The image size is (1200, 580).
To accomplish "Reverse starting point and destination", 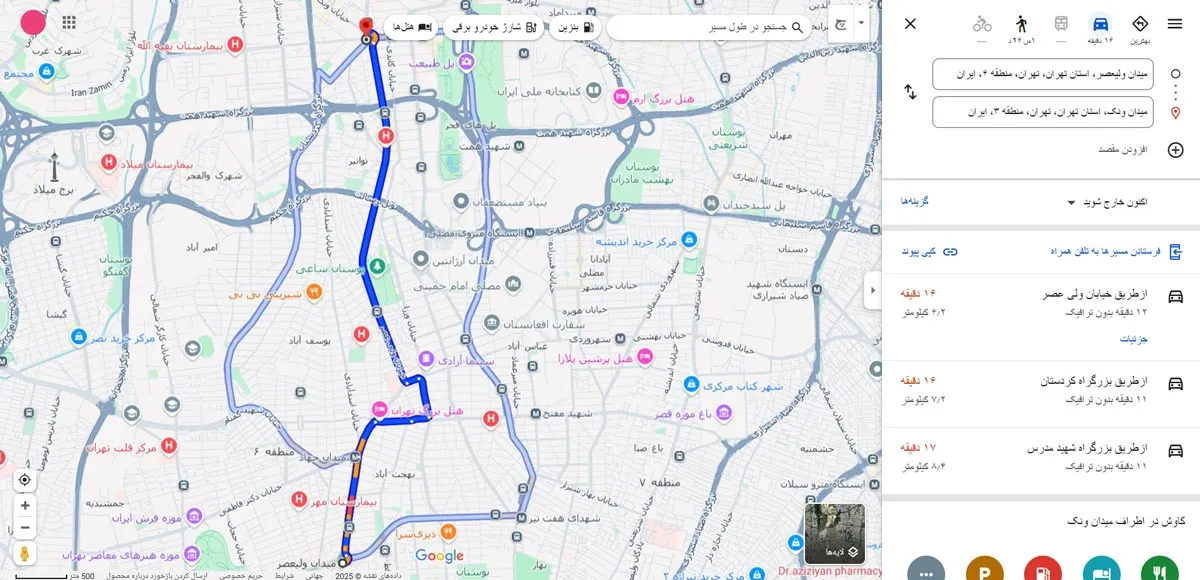I will click(910, 92).
